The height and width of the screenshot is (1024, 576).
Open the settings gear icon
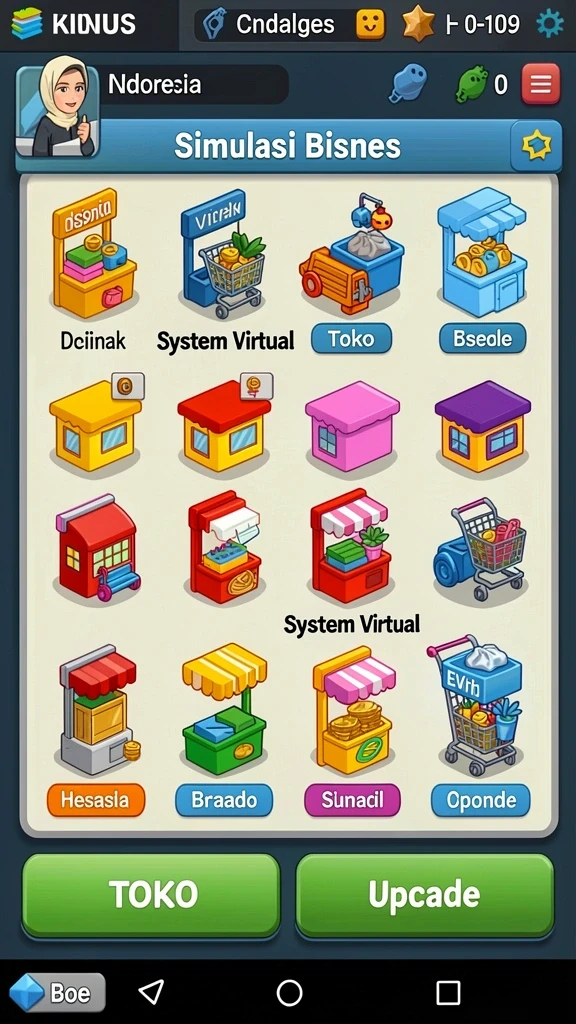(549, 25)
